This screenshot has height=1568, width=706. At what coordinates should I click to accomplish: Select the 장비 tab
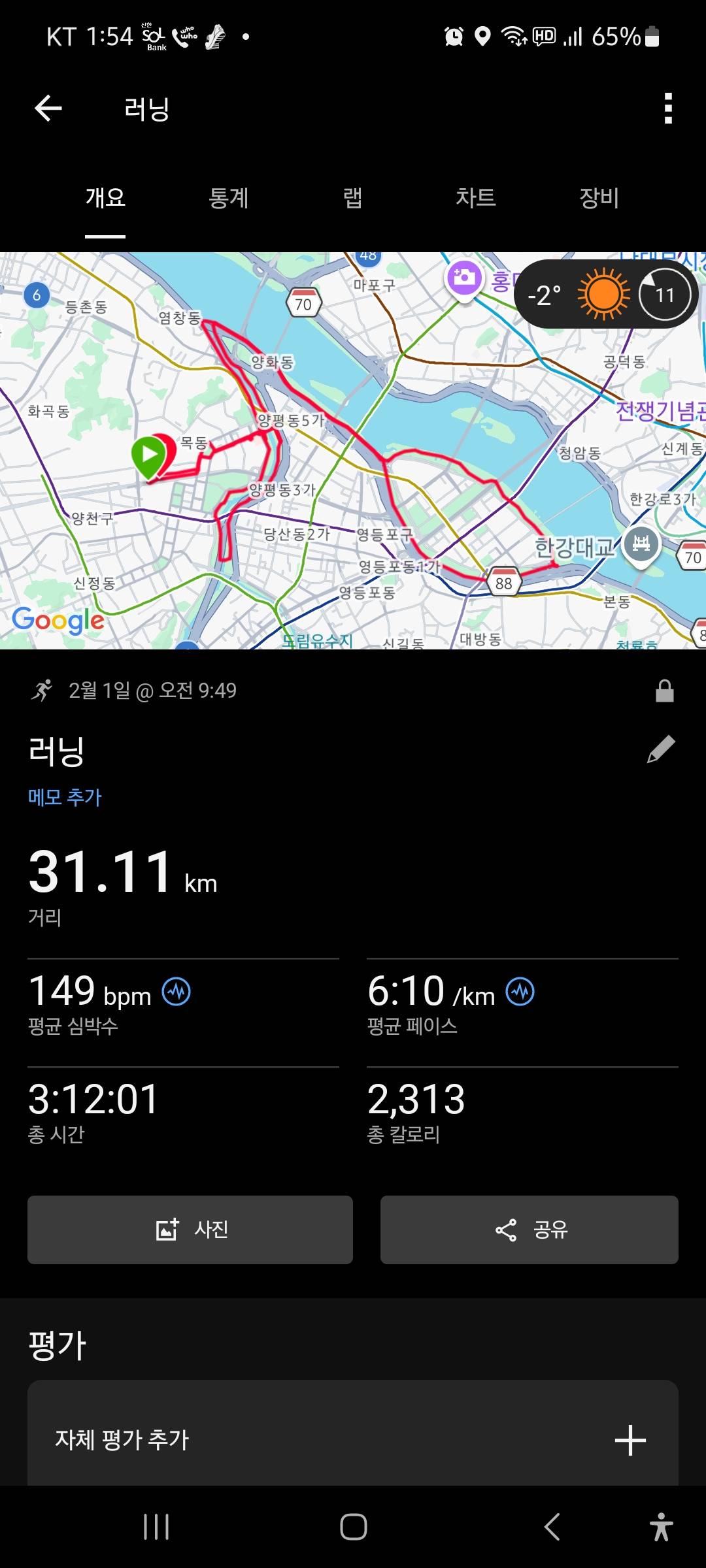tap(598, 199)
